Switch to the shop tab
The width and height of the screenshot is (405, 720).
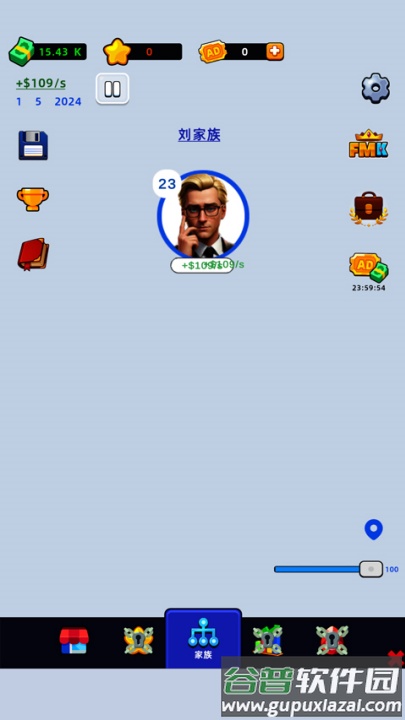point(74,641)
